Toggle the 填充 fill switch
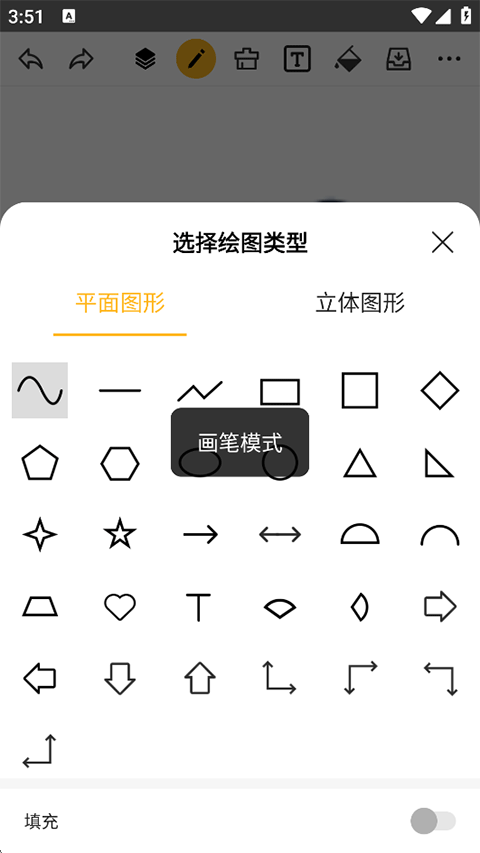This screenshot has width=480, height=853. pyautogui.click(x=433, y=821)
